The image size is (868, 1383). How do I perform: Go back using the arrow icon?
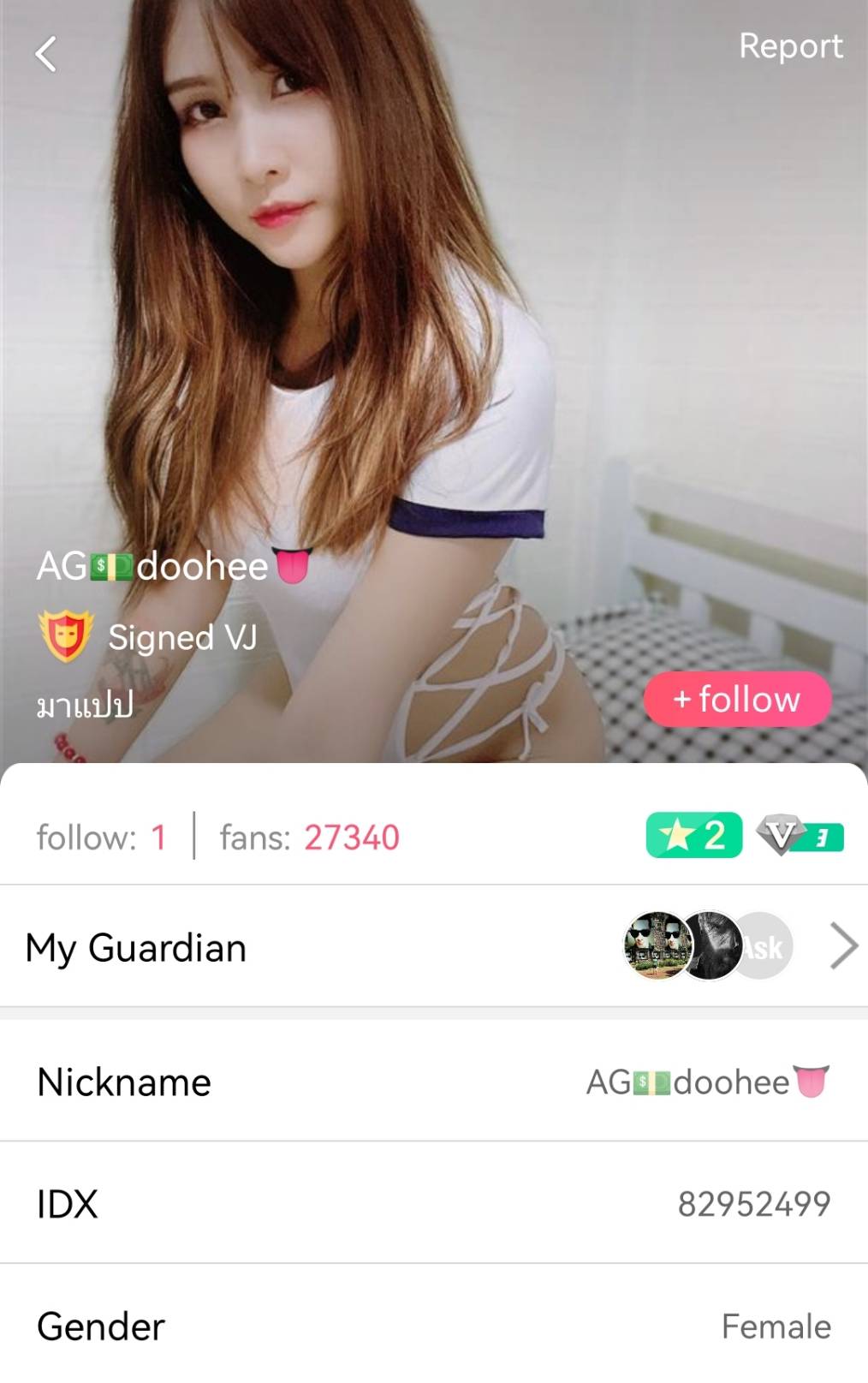pos(46,54)
